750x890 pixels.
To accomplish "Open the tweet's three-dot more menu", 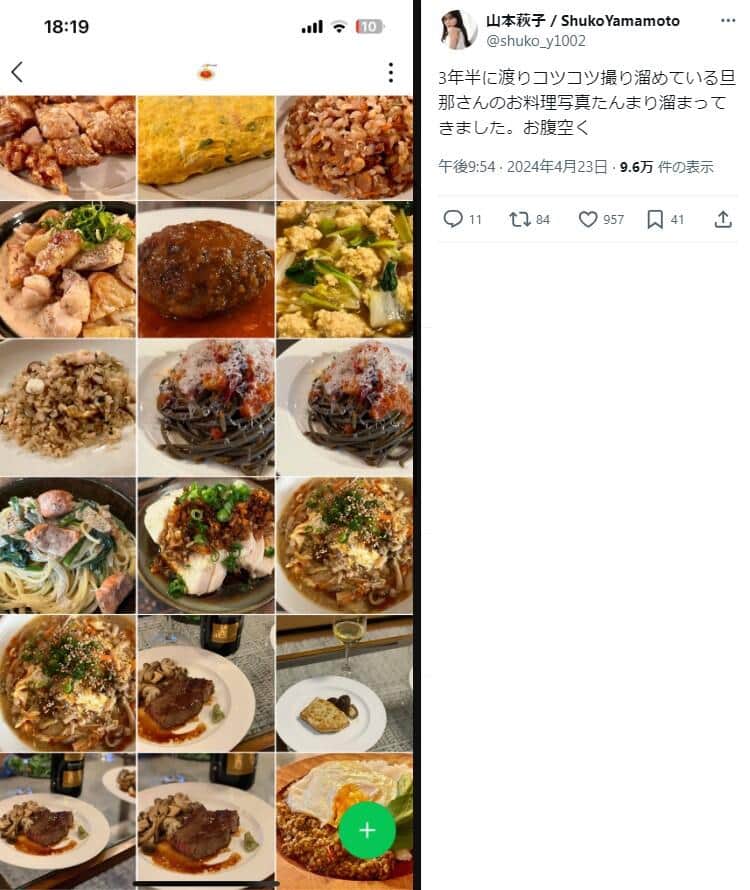I will pos(727,20).
